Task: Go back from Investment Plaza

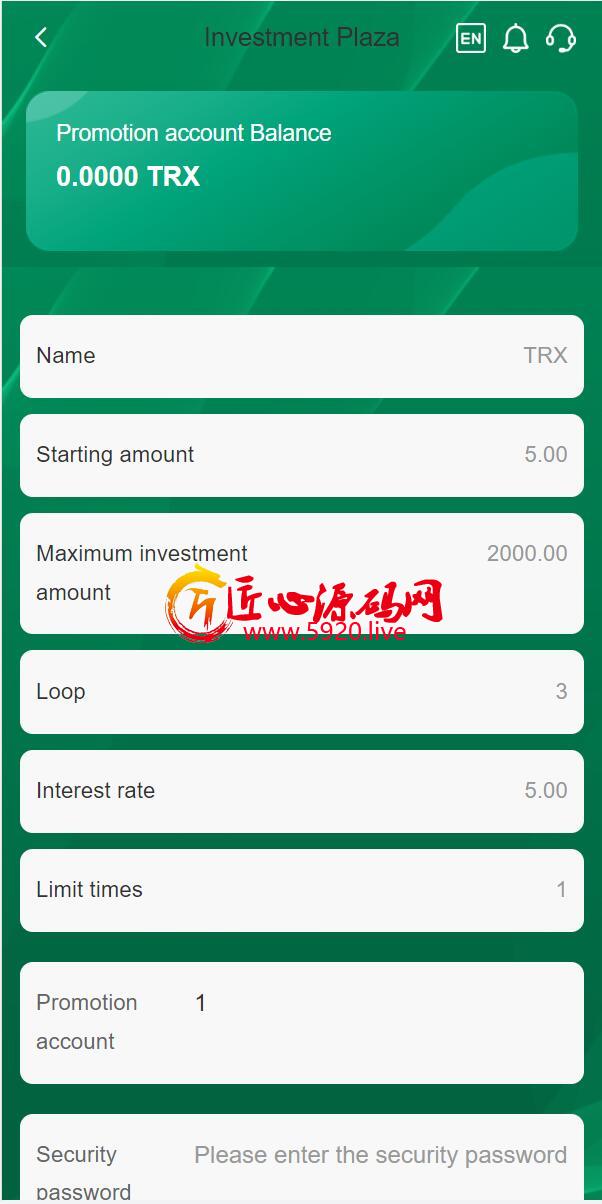Action: tap(41, 38)
